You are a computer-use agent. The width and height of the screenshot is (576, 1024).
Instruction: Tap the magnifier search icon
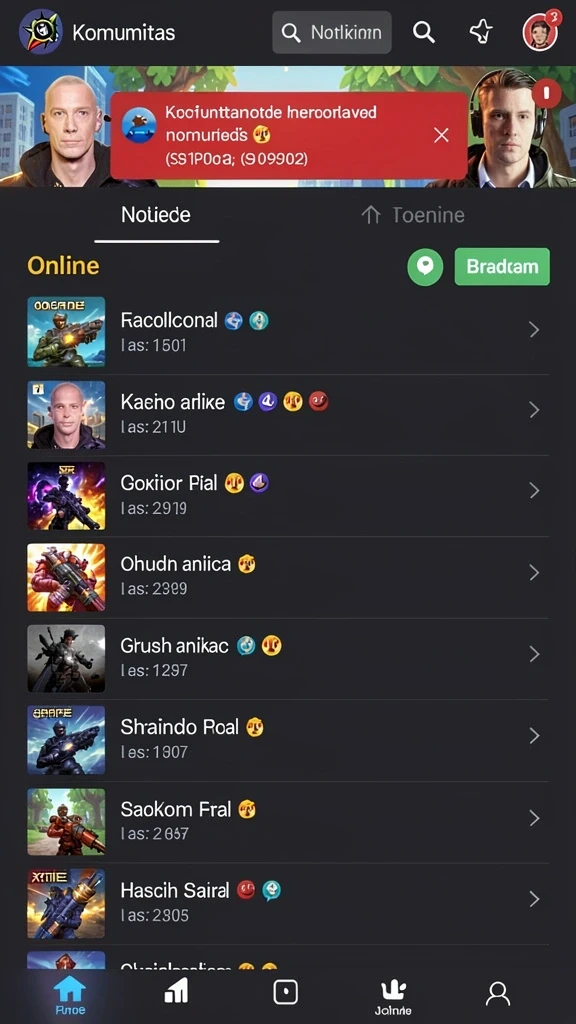[x=424, y=32]
